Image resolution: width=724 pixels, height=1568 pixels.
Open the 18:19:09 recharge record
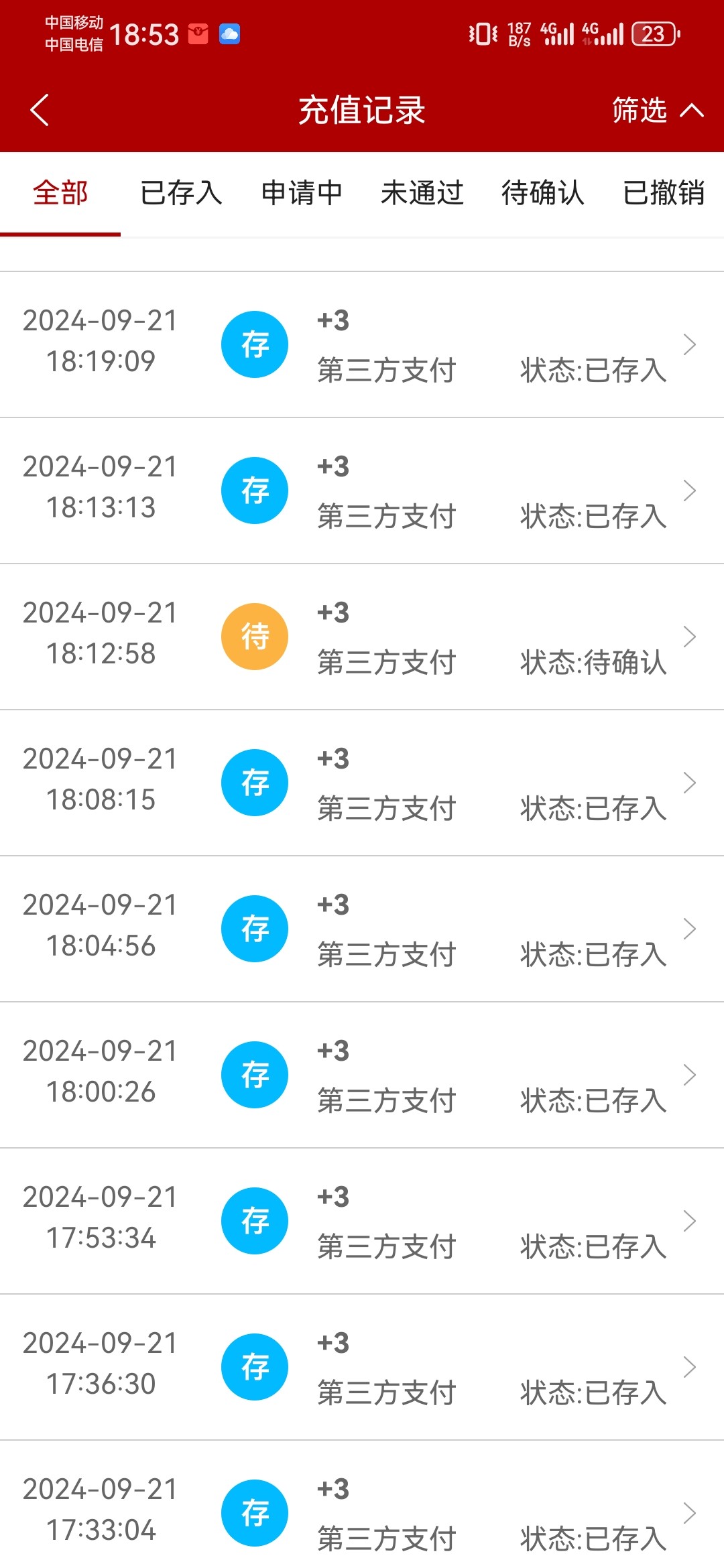click(x=362, y=344)
